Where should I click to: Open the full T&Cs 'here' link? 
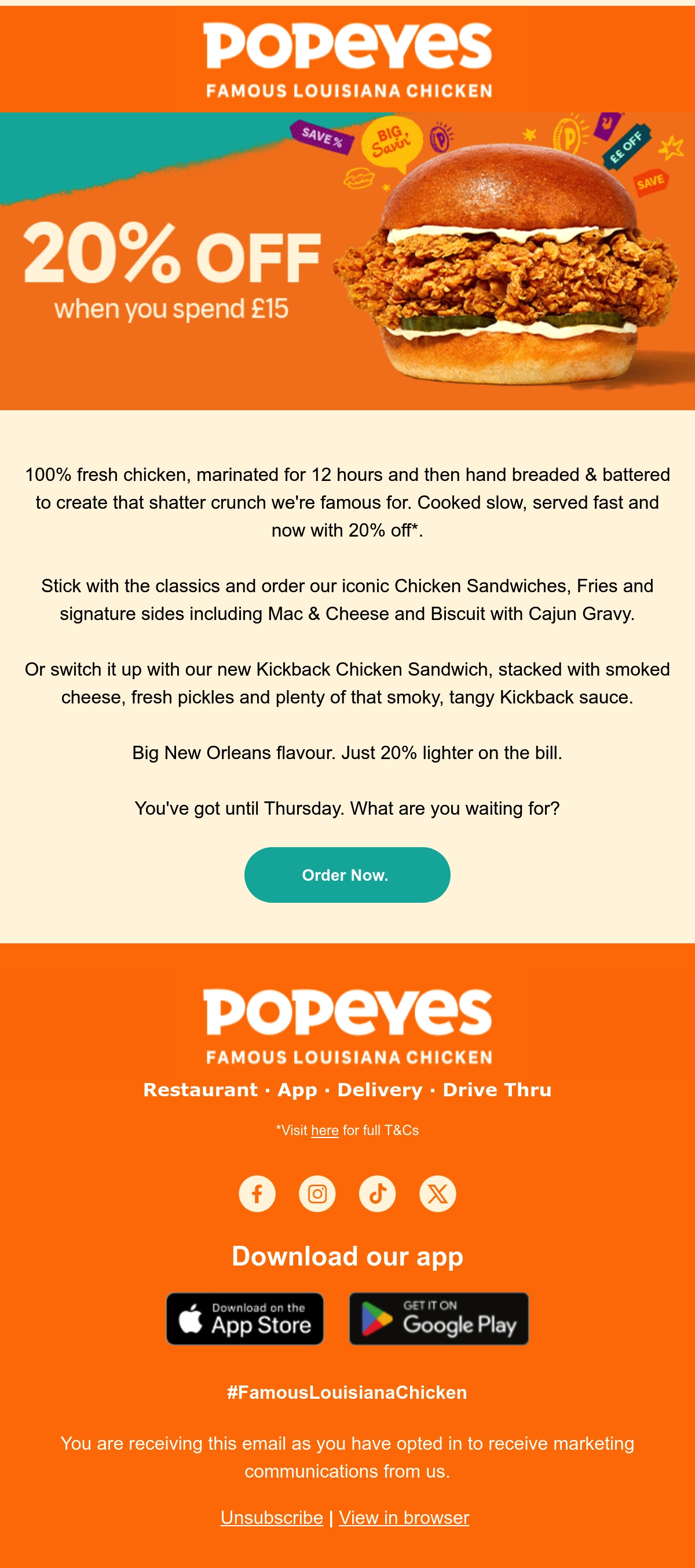(x=324, y=1131)
